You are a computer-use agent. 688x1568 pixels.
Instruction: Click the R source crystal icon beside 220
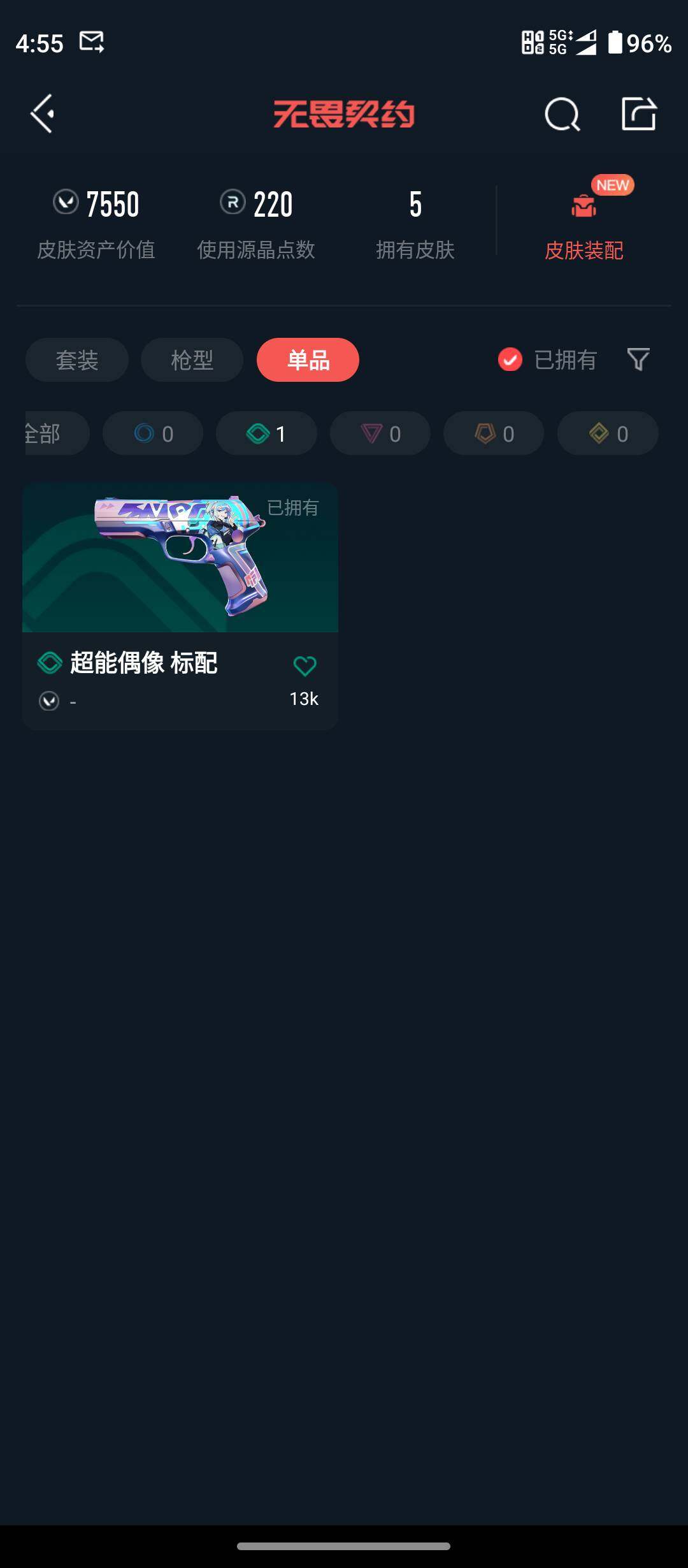(x=233, y=203)
